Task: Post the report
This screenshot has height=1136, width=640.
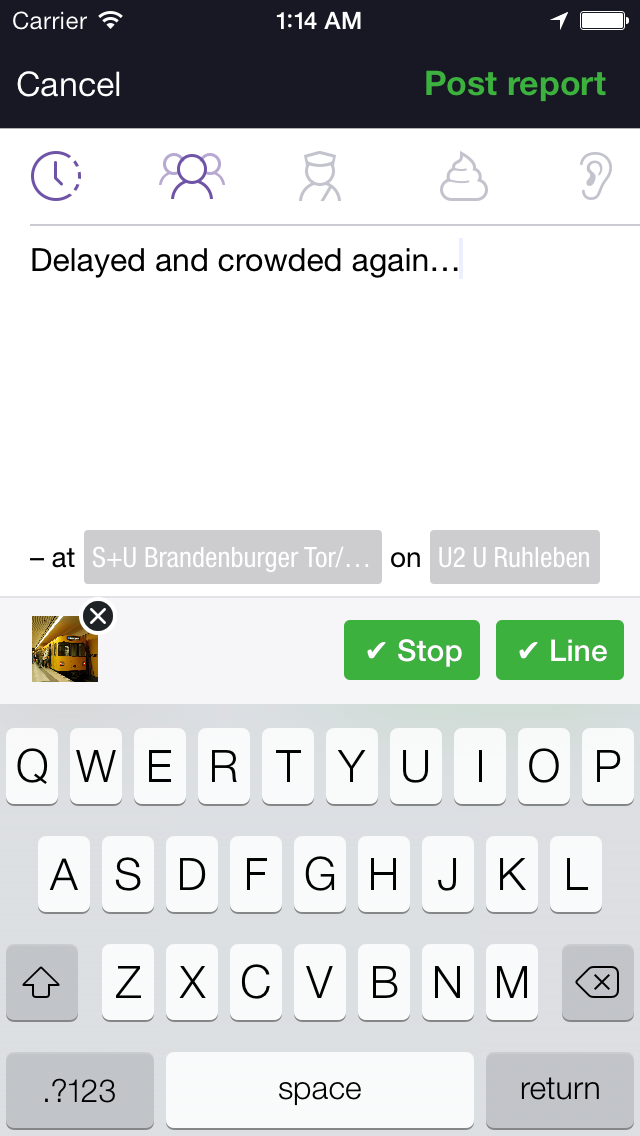Action: pyautogui.click(x=515, y=84)
